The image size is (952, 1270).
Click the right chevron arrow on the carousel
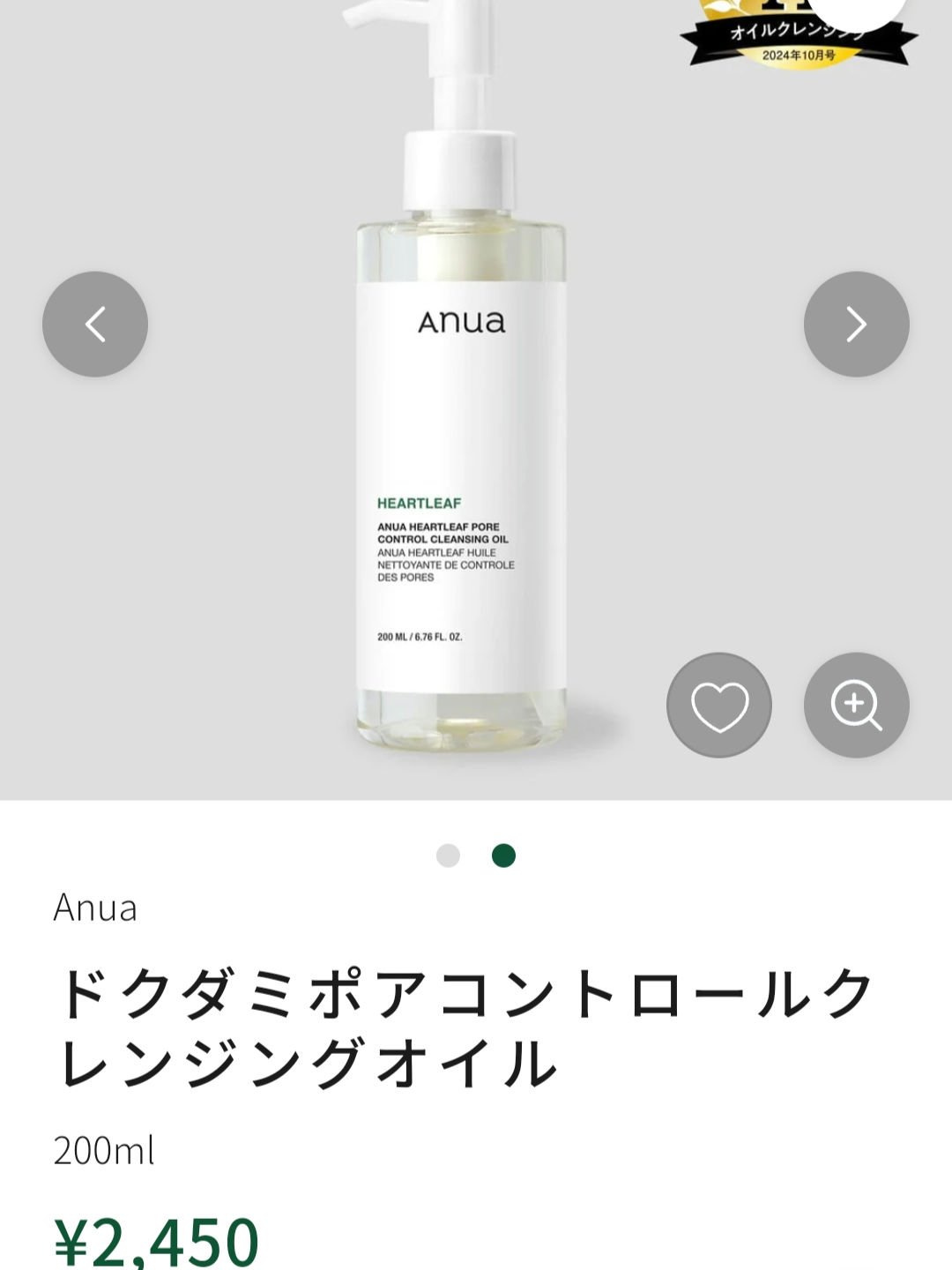point(856,324)
